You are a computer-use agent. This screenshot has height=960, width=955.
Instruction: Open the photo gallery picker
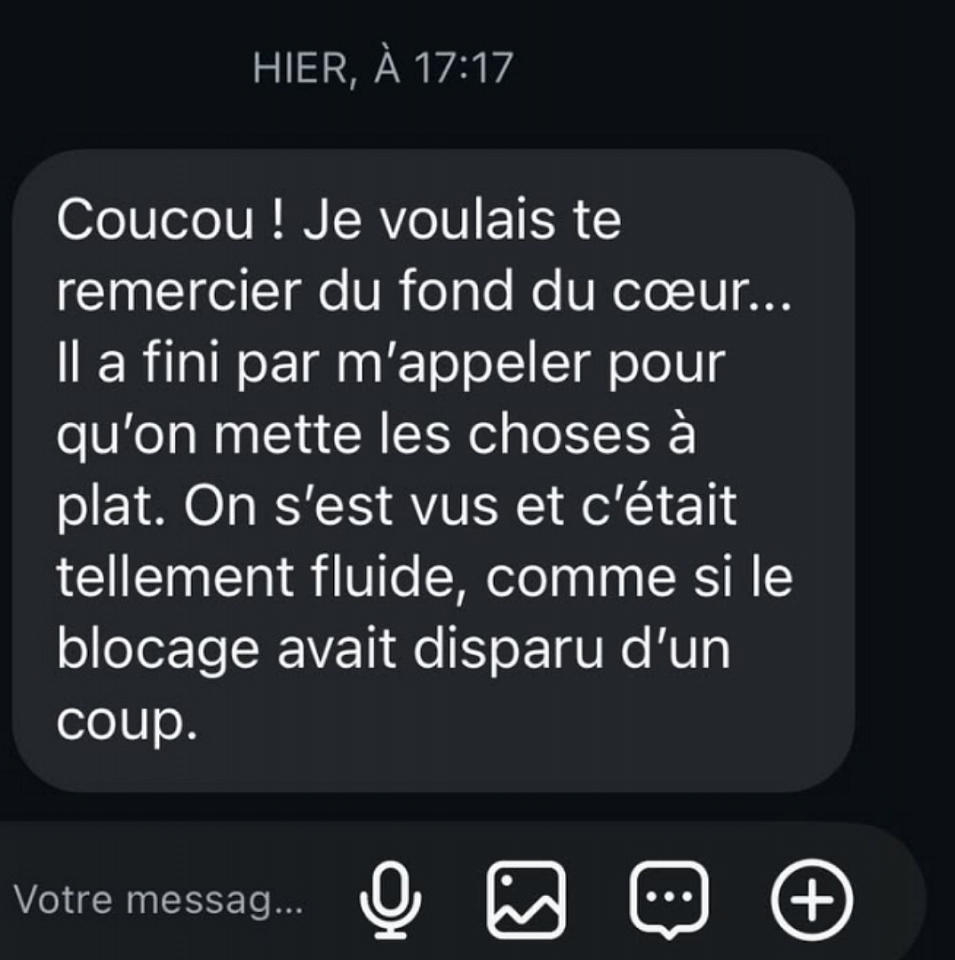[x=525, y=898]
